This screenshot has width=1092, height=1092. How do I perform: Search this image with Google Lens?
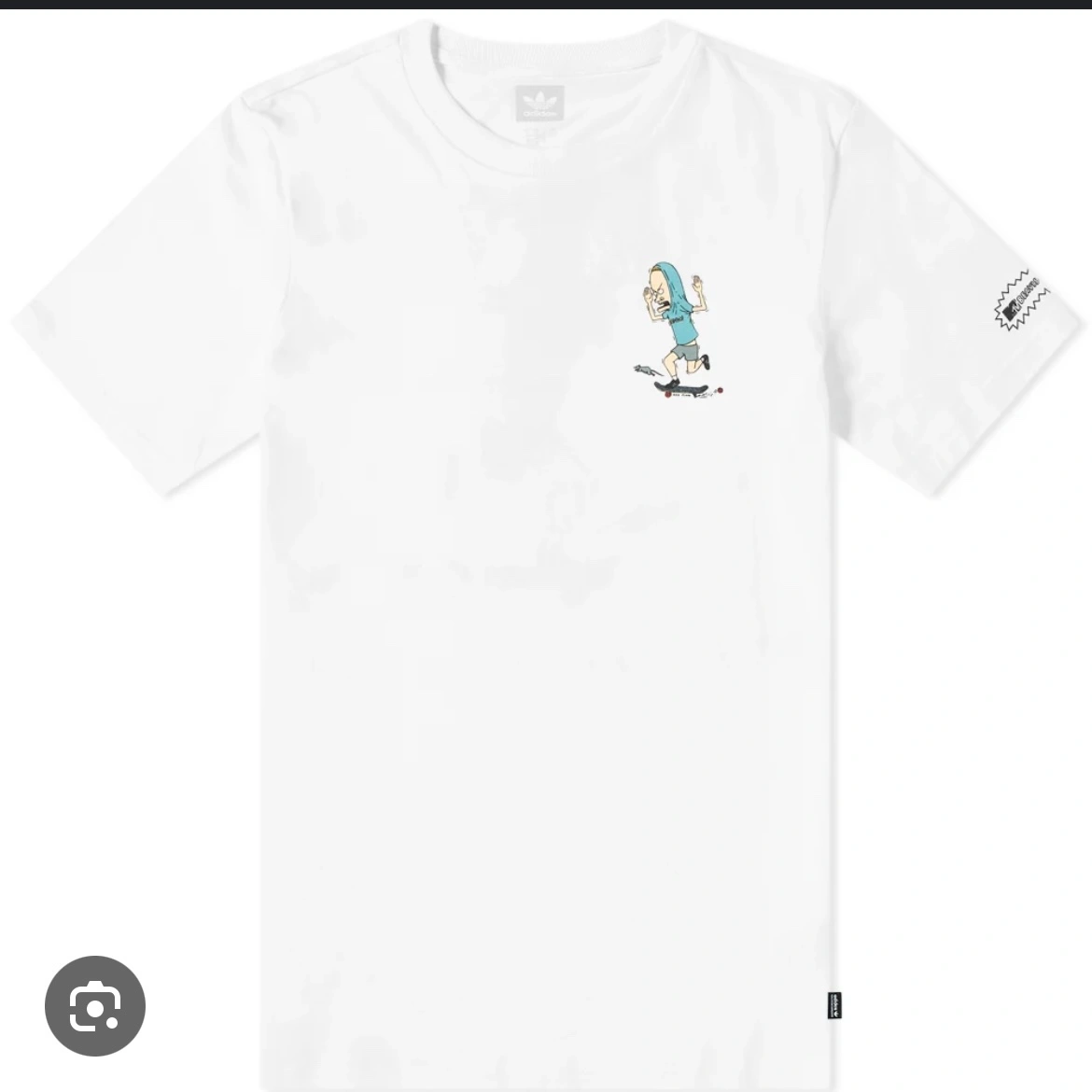[95, 1006]
